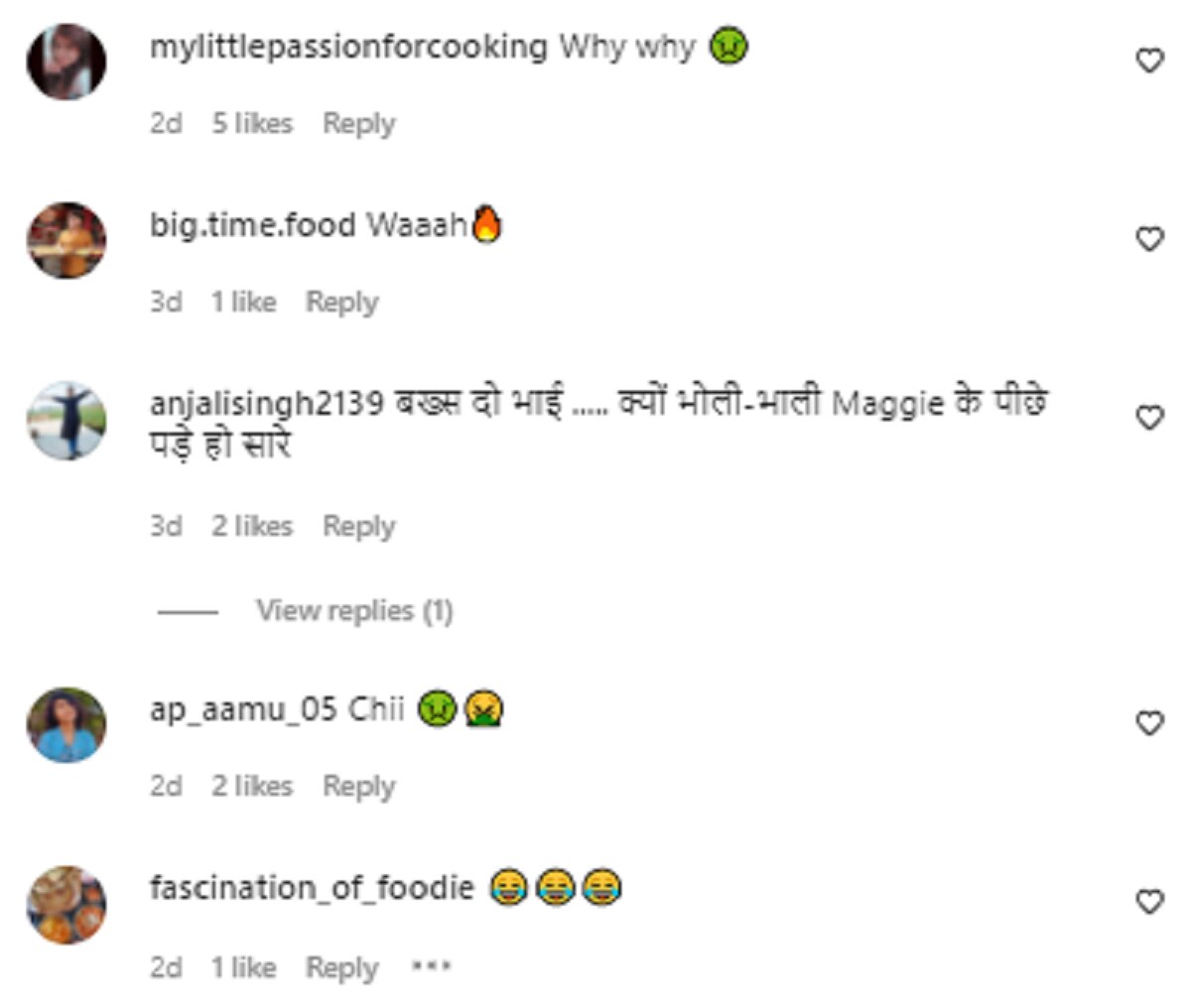Like ap_aamu_05's Chii comment
Viewport: 1191px width, 1008px height.
pyautogui.click(x=1149, y=723)
